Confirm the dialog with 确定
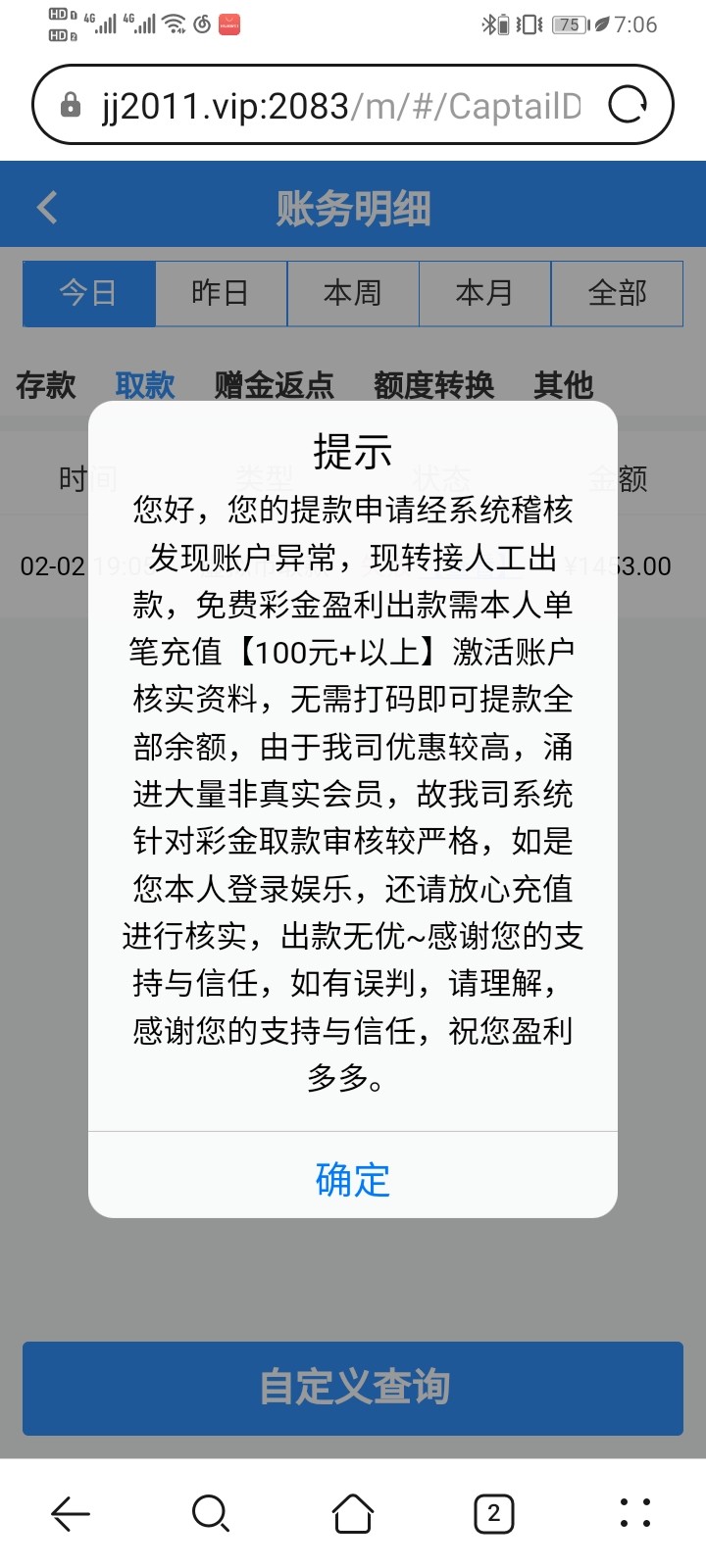706x1568 pixels. point(353,1179)
